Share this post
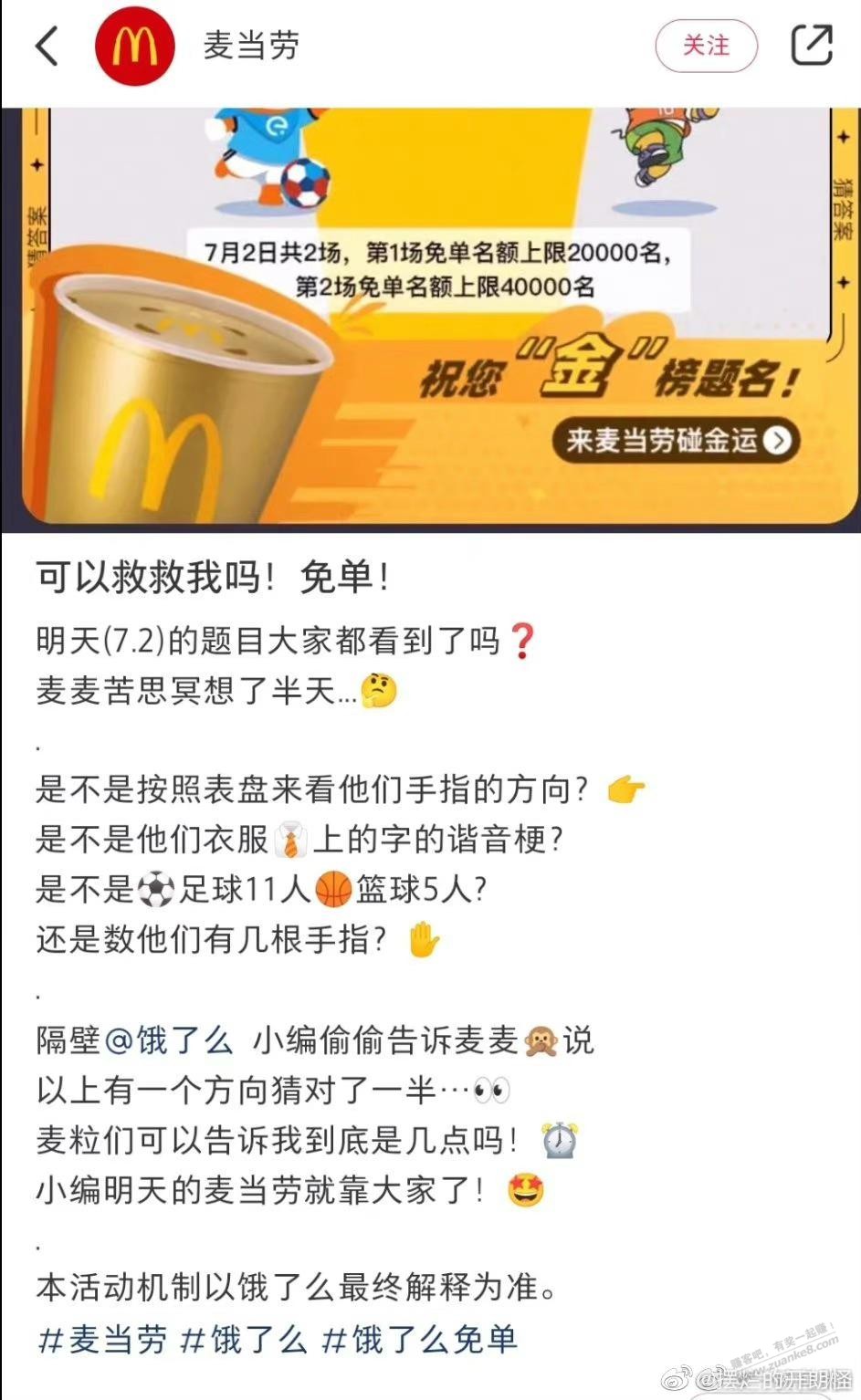Screen dimensions: 861x1400 [811, 46]
